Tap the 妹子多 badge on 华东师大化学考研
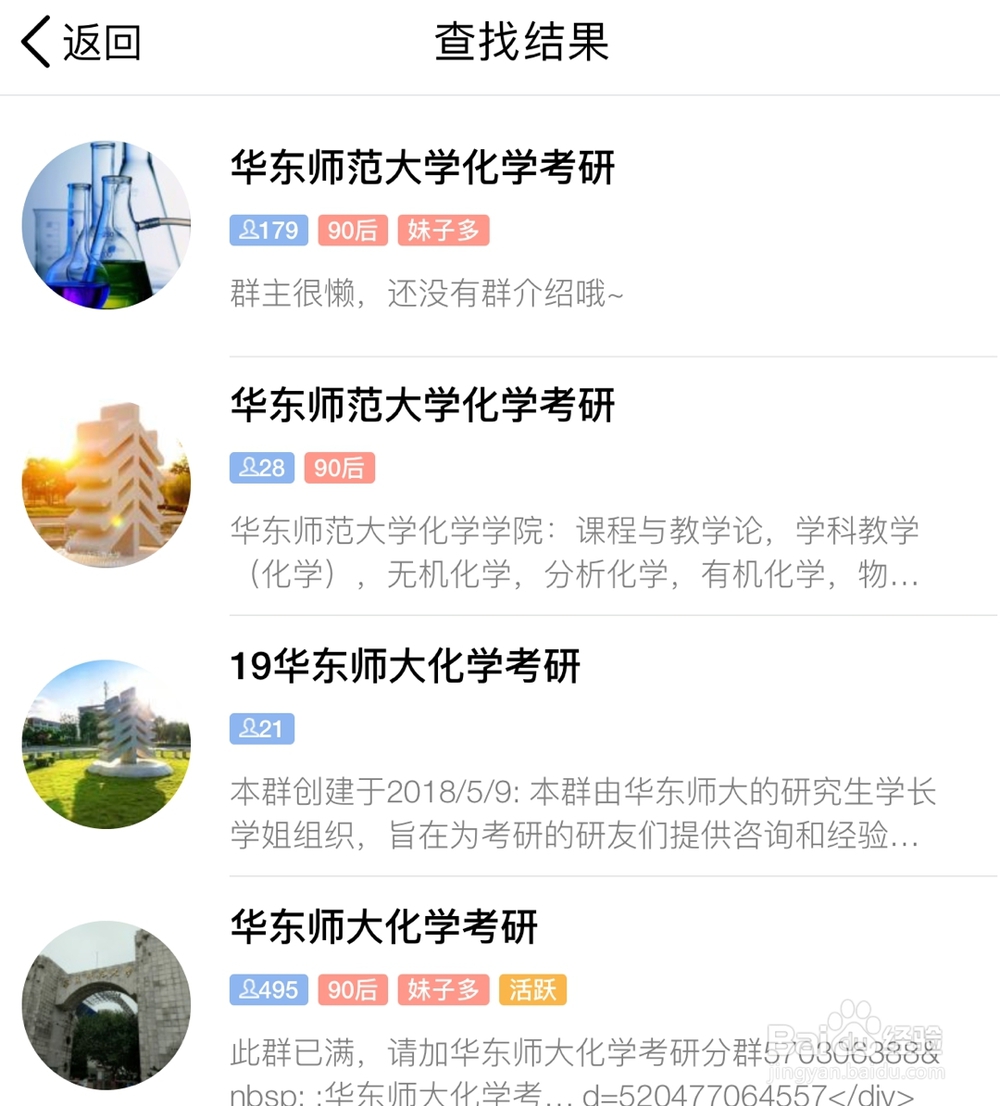The image size is (1000, 1106). click(443, 990)
